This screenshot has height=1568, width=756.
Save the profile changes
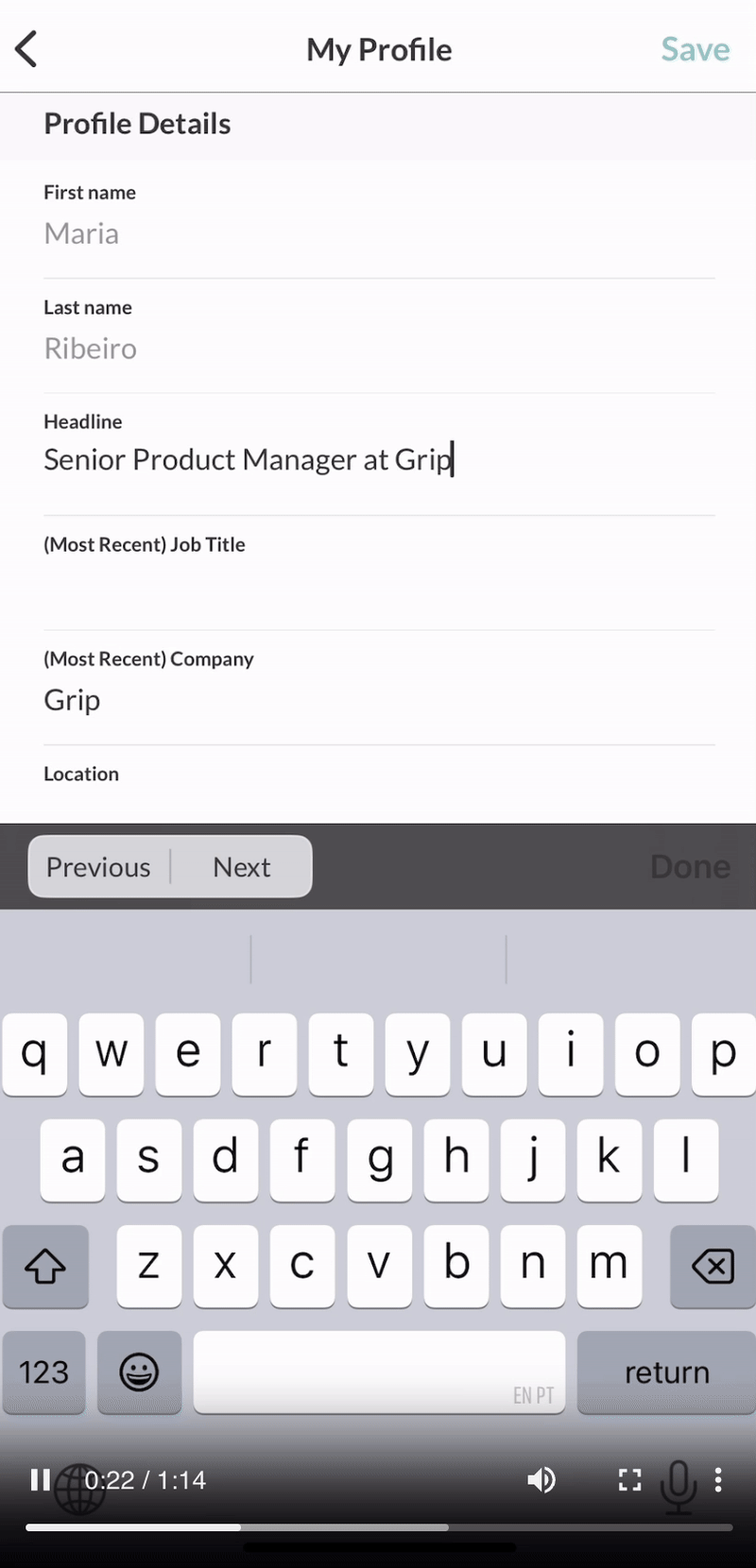[695, 49]
